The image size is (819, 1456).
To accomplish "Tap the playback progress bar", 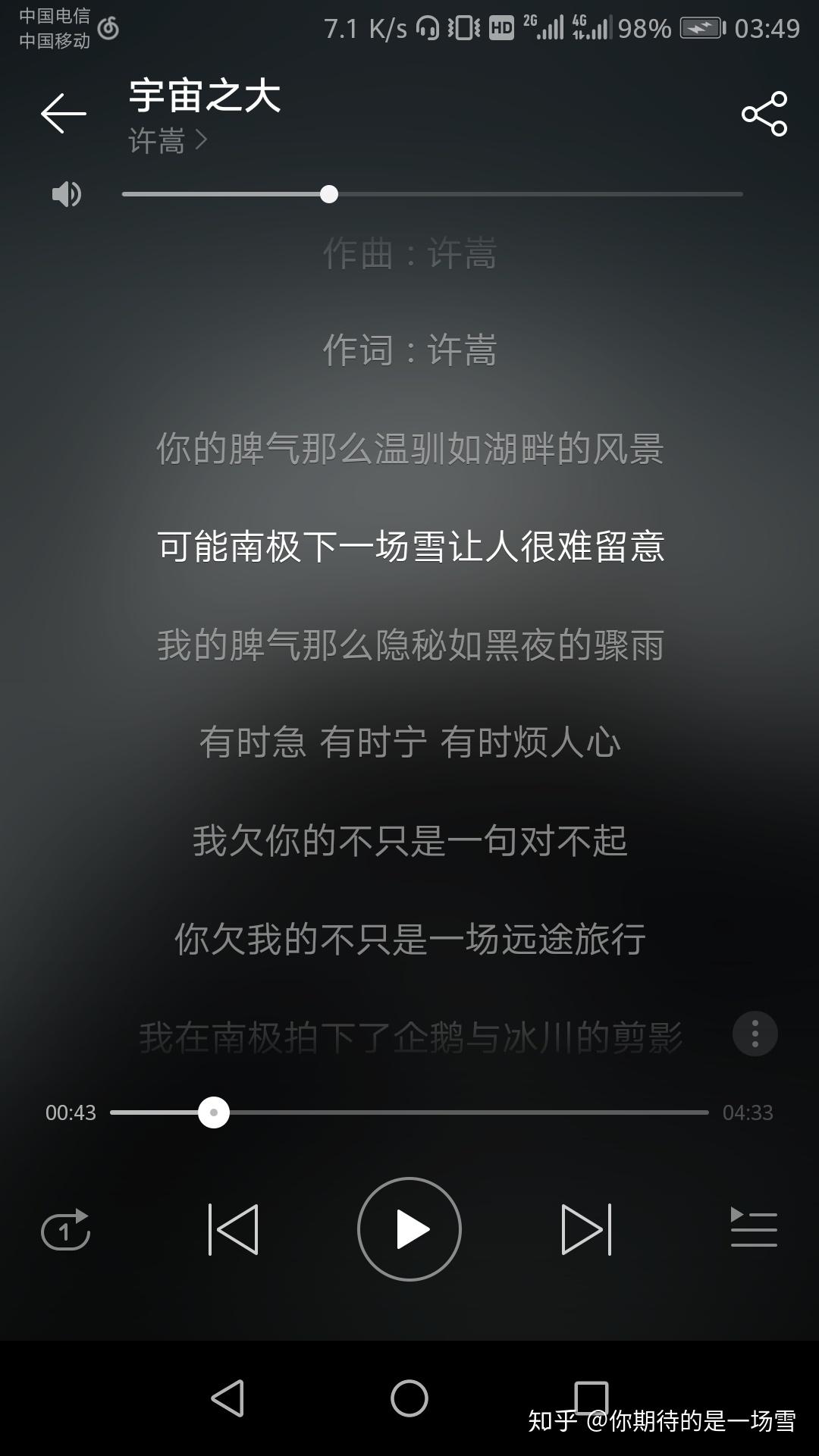I will point(455,1112).
